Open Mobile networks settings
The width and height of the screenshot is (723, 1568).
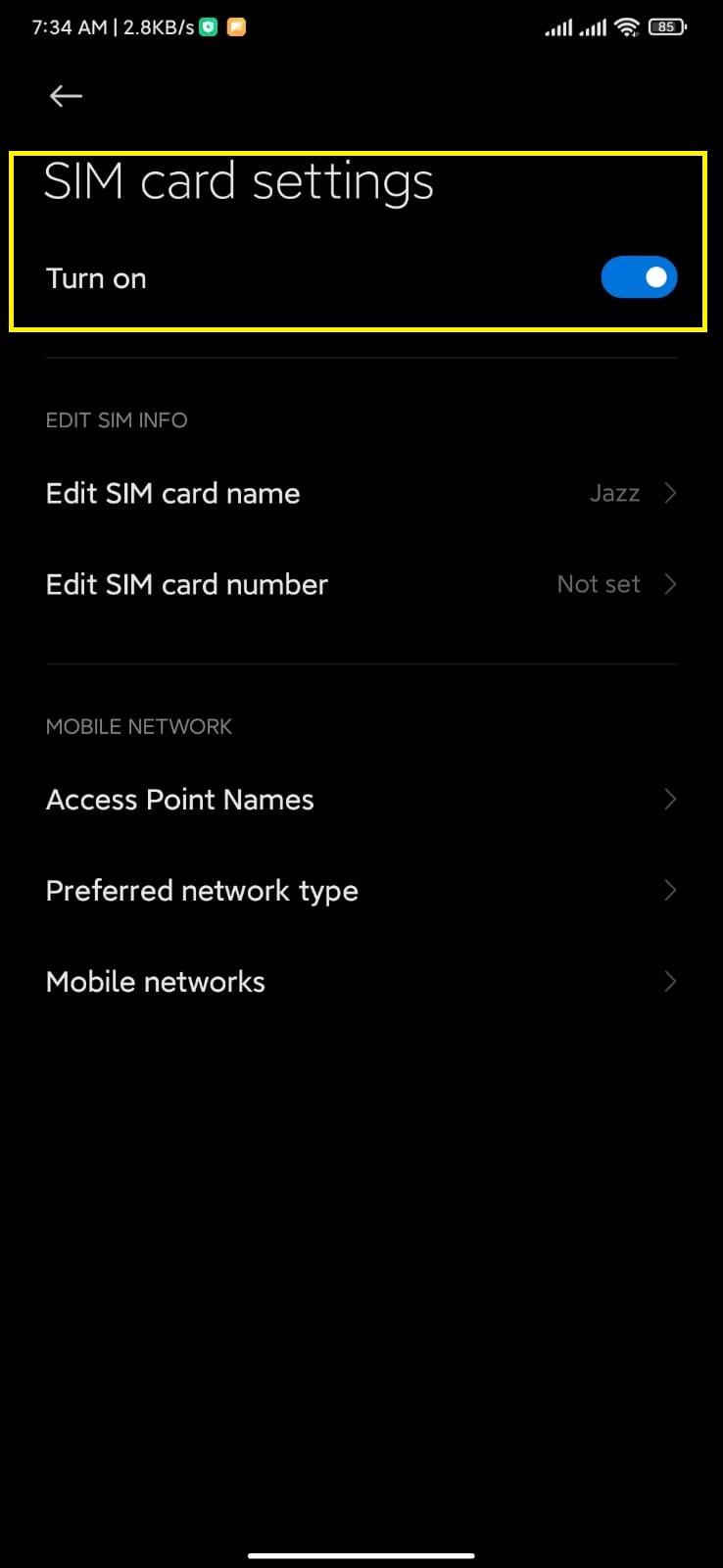coord(361,982)
